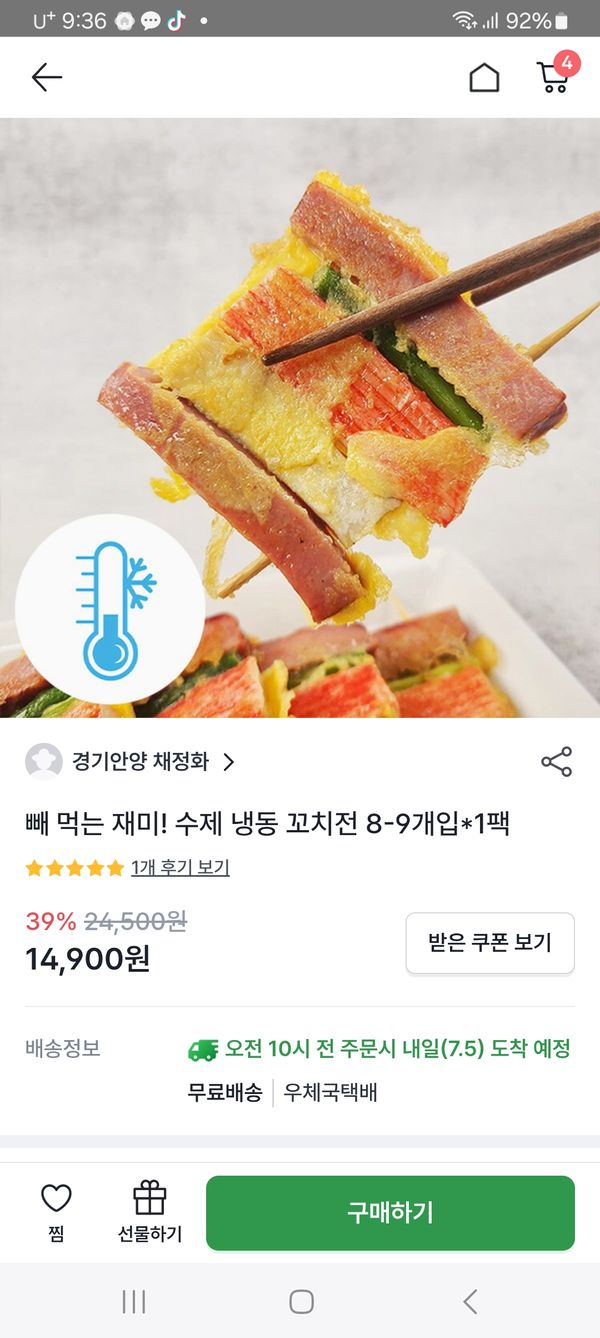Tap the green 구매하기 button
This screenshot has height=1338, width=600.
390,1213
